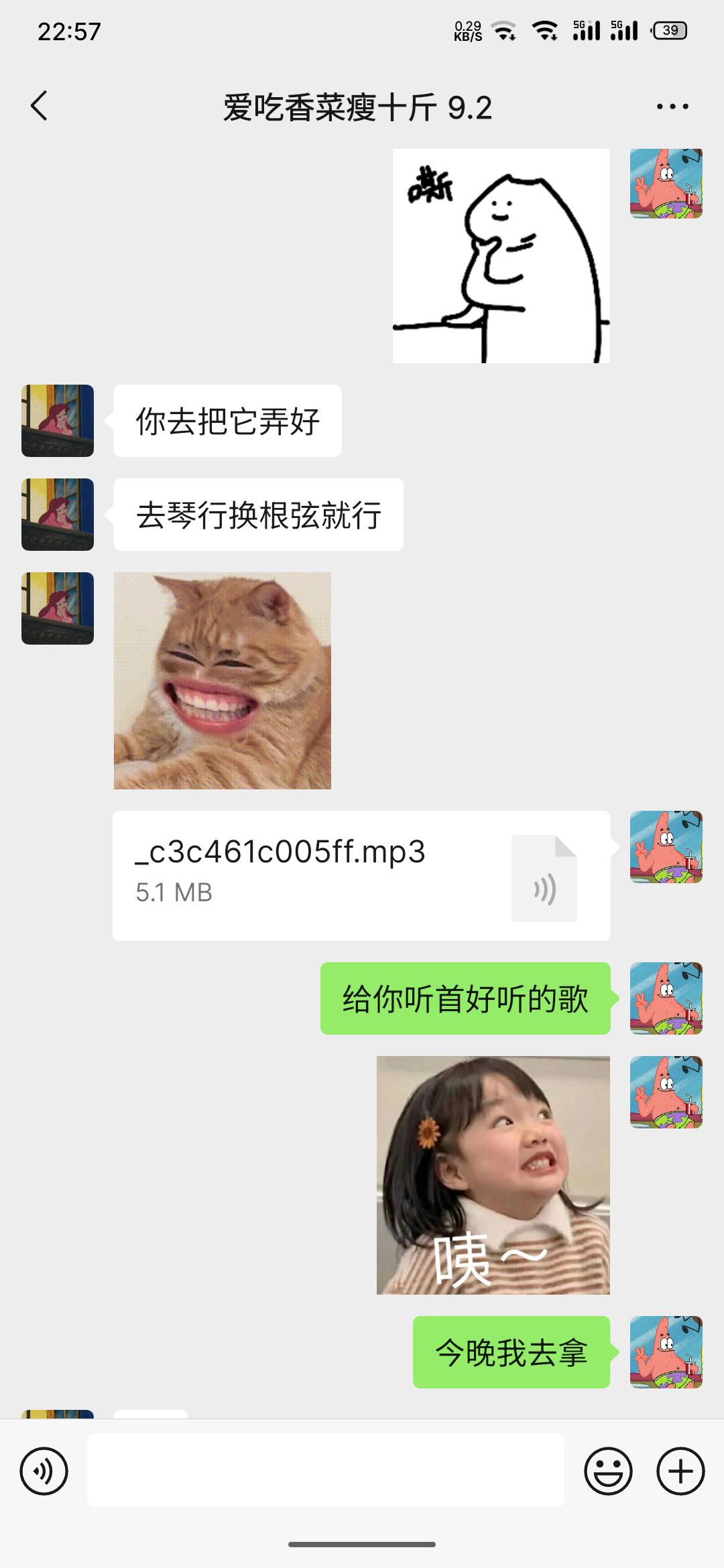The height and width of the screenshot is (1568, 724).
Task: View the grinning orange cat sticker
Action: coord(223,680)
